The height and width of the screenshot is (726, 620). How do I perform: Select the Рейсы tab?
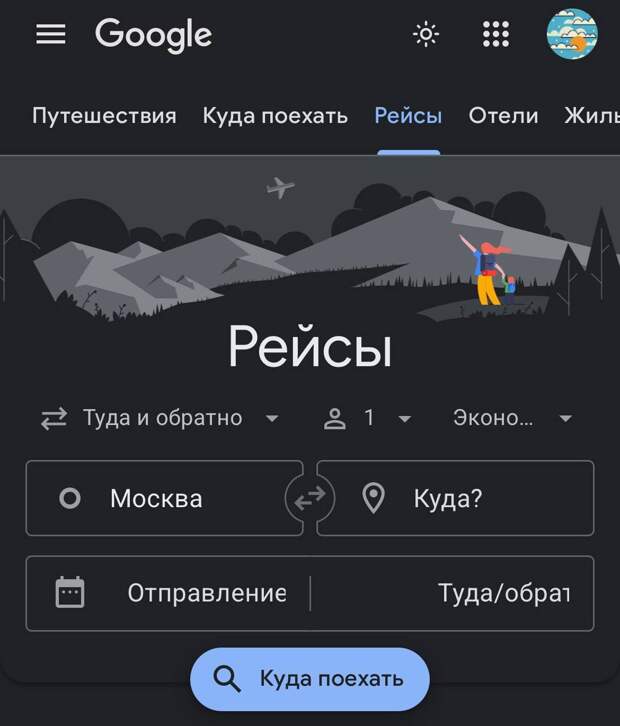click(x=408, y=116)
